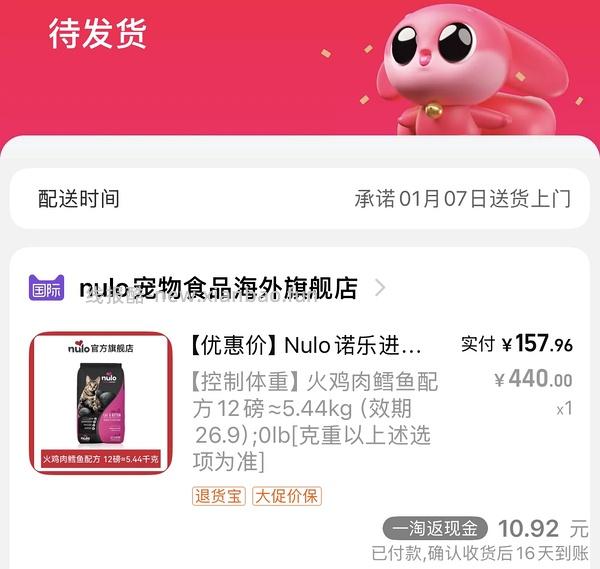The image size is (600, 569).
Task: Tap the 大促价保 tag
Action: pyautogui.click(x=286, y=496)
